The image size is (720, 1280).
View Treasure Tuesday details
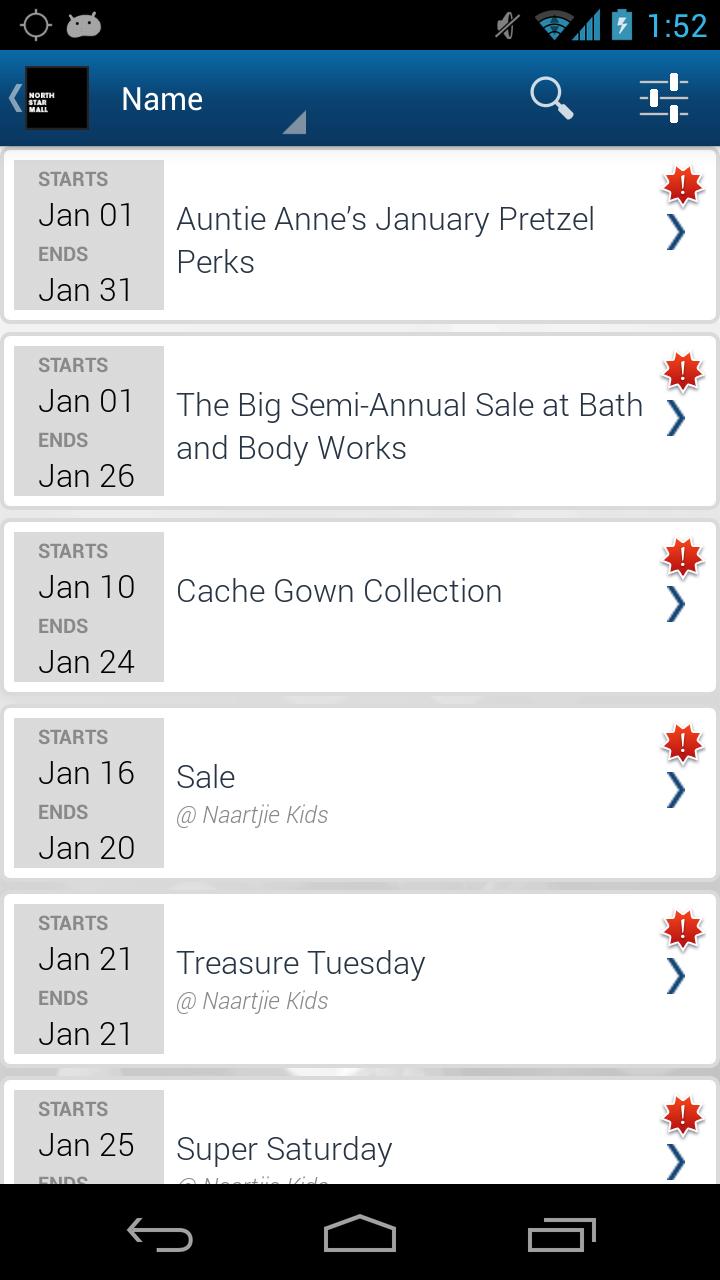coord(360,980)
